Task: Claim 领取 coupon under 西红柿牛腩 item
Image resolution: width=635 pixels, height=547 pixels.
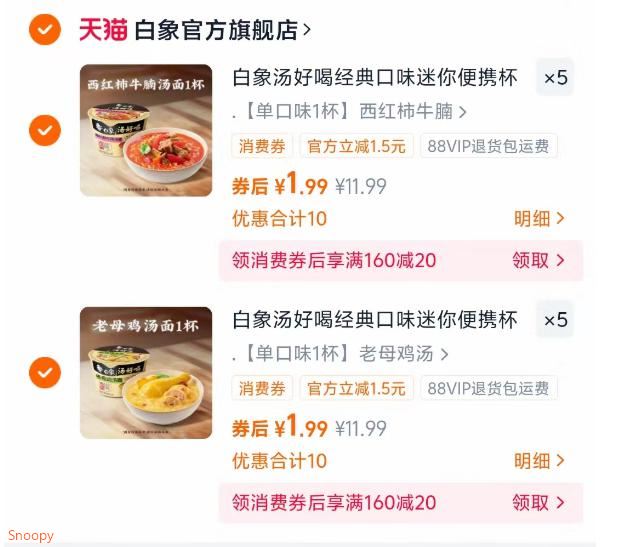Action: click(x=539, y=260)
